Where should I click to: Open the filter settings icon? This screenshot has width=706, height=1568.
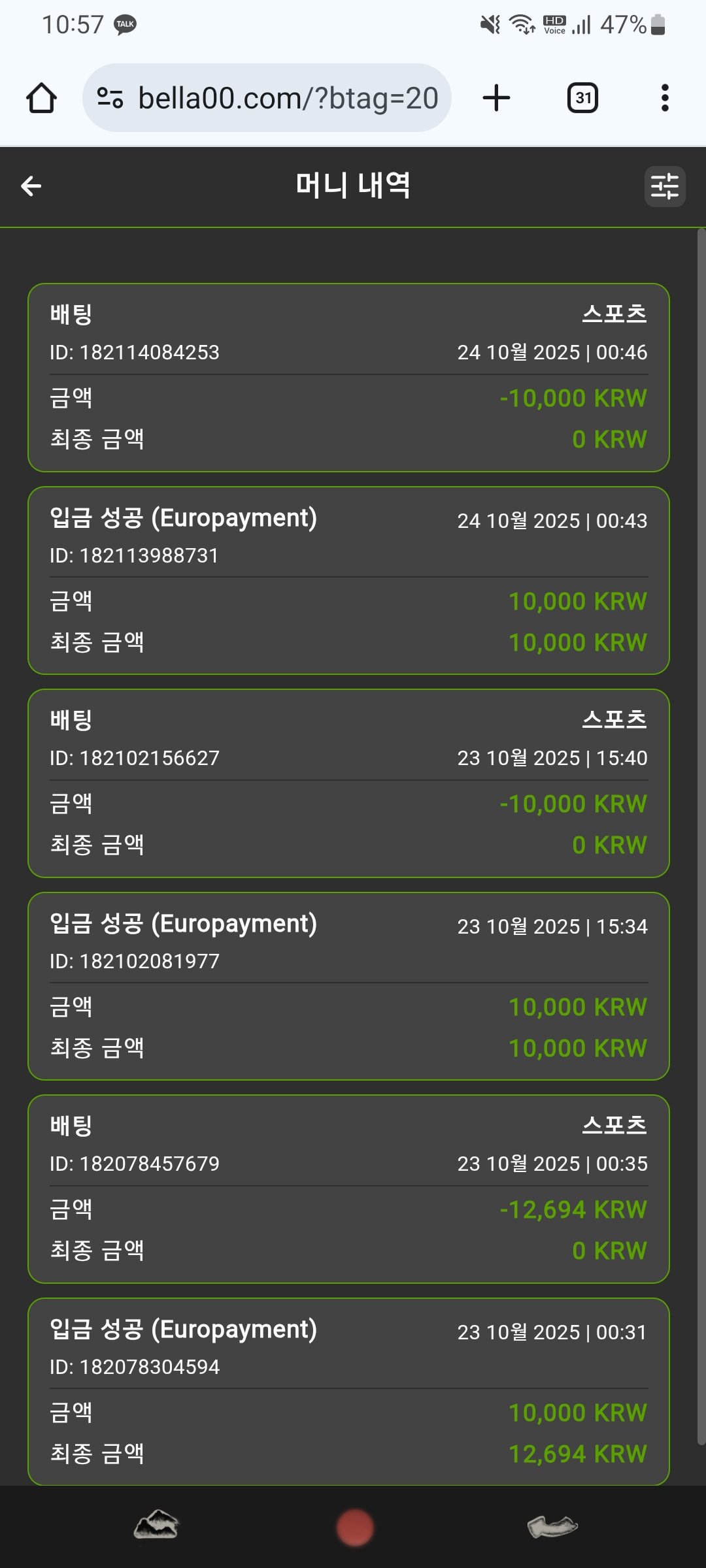click(x=664, y=186)
